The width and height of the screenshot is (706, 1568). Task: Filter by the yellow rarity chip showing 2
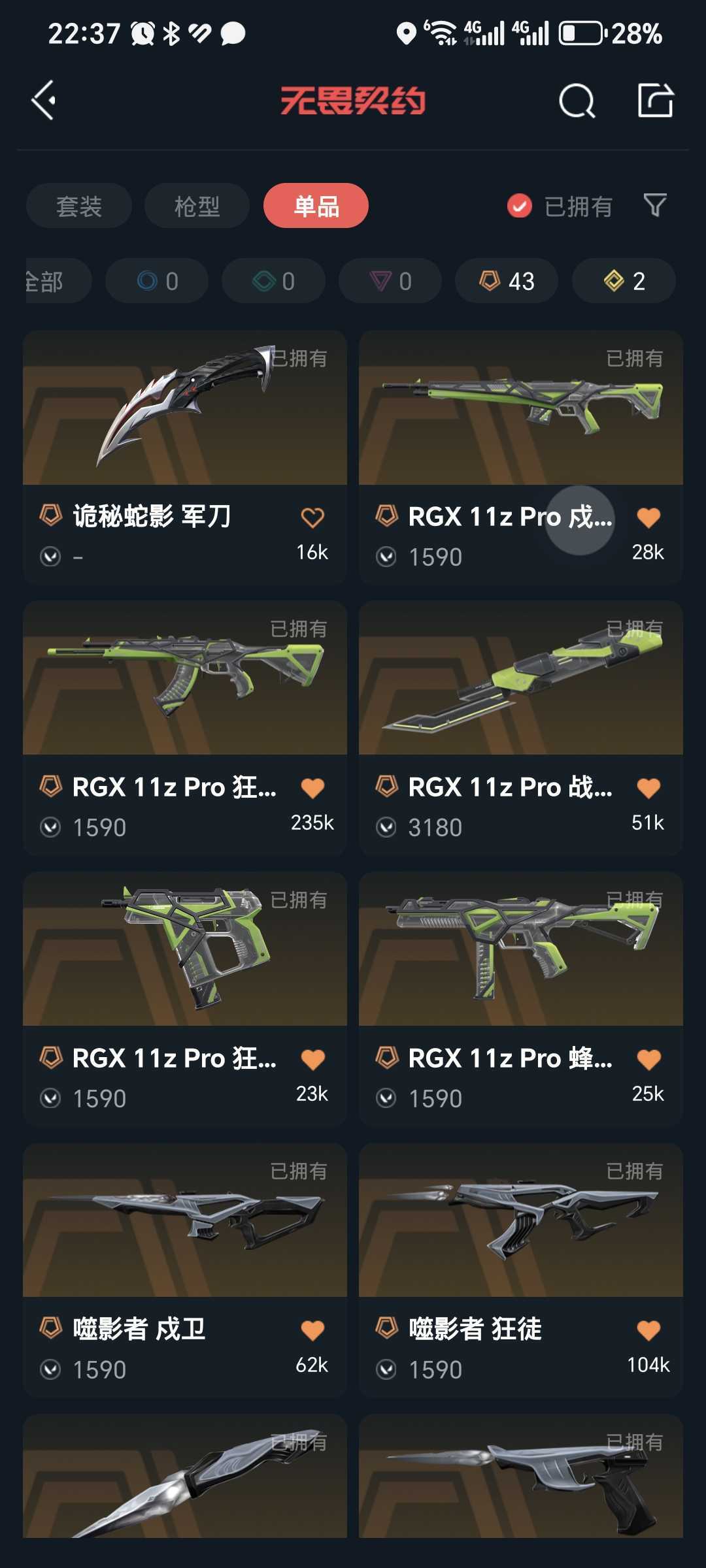pyautogui.click(x=624, y=281)
